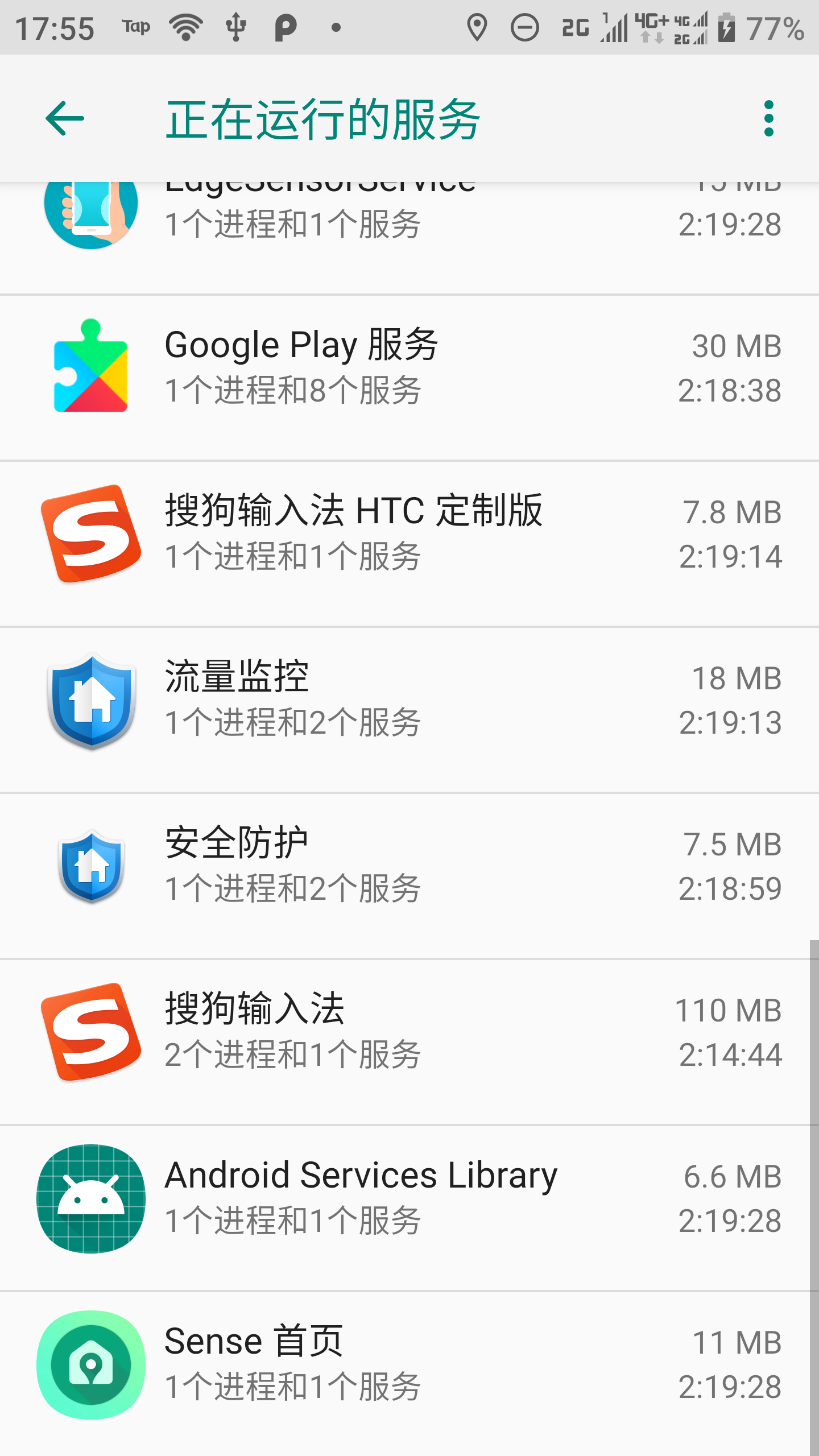View Sense 首页 running service
Image resolution: width=819 pixels, height=1456 pixels.
tap(409, 1364)
